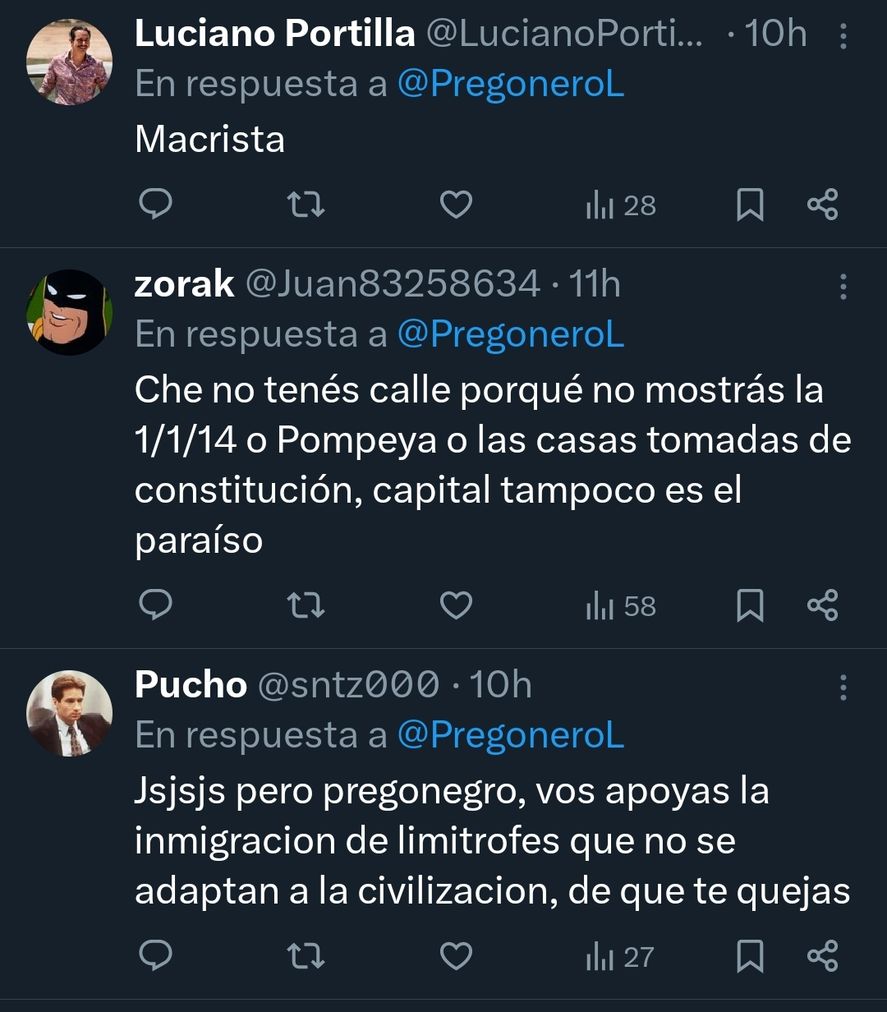Share Pucho's tweet
Image resolution: width=887 pixels, height=1012 pixels.
pyautogui.click(x=822, y=955)
